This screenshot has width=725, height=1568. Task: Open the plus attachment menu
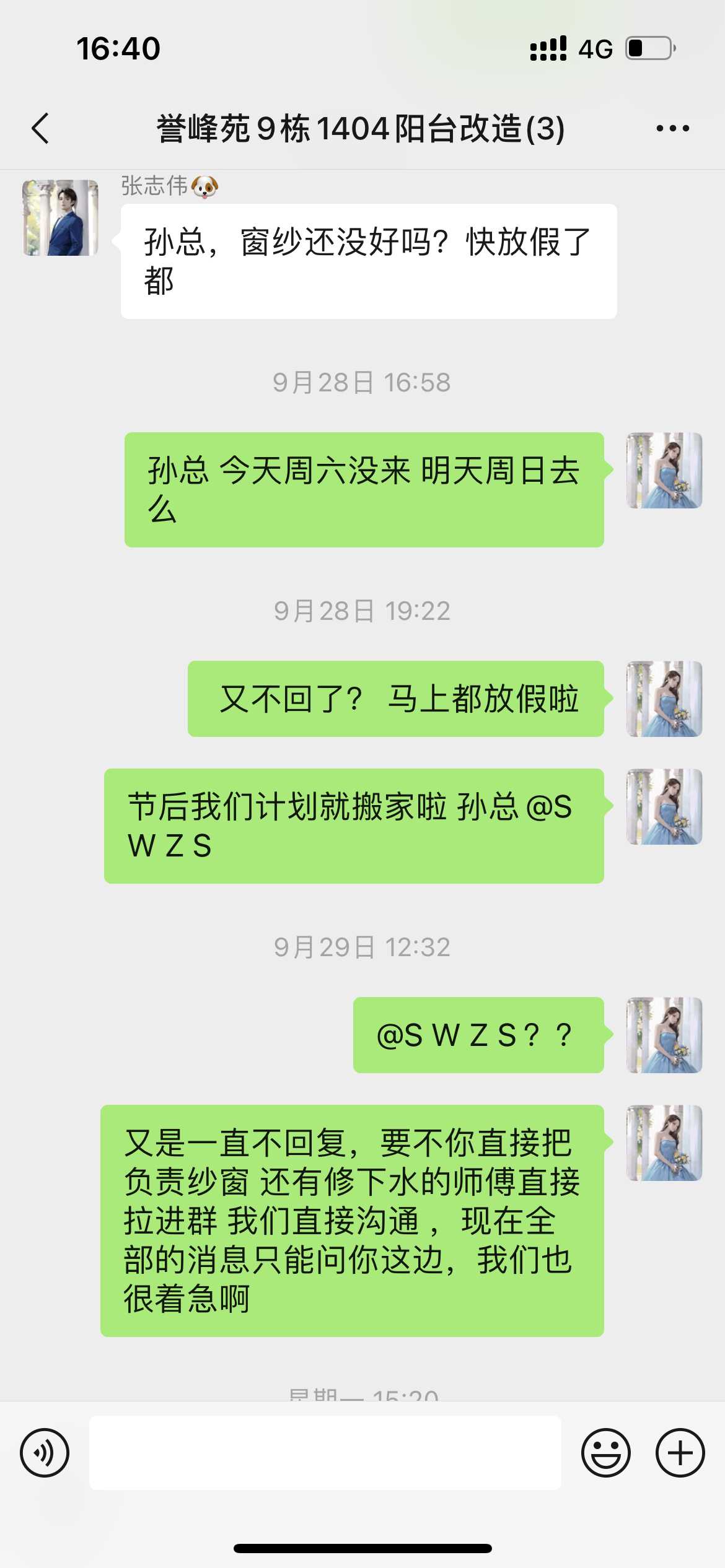tap(680, 1453)
